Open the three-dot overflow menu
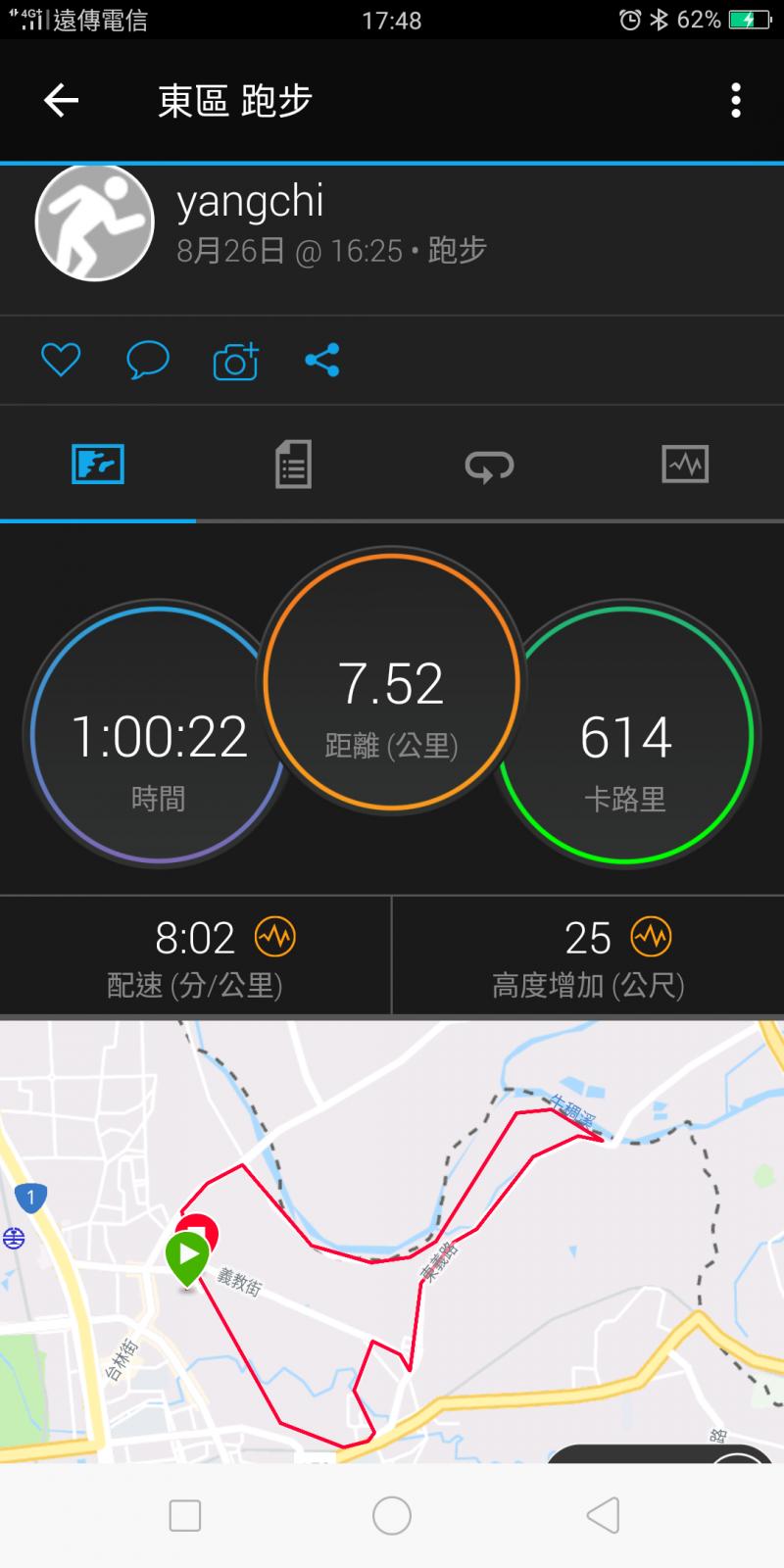This screenshot has height=1568, width=784. pos(735,100)
